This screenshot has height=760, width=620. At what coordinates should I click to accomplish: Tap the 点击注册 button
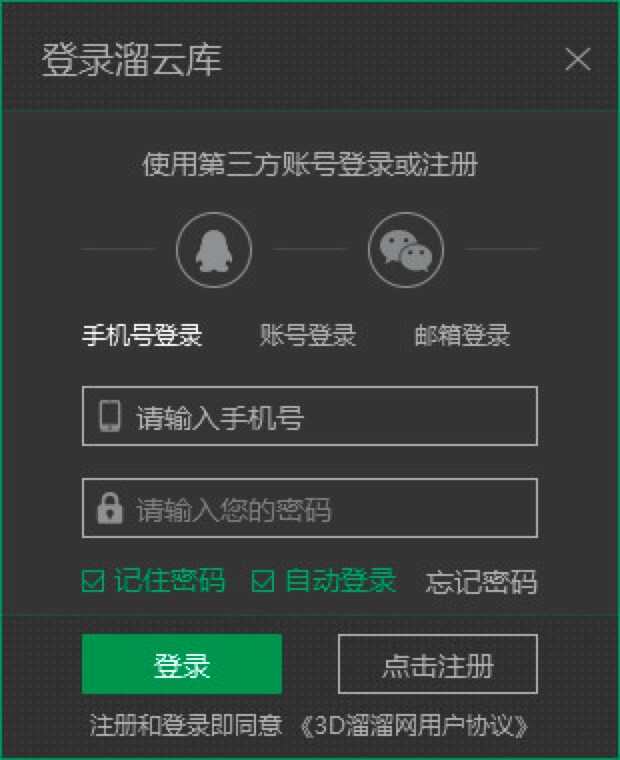[x=438, y=664]
